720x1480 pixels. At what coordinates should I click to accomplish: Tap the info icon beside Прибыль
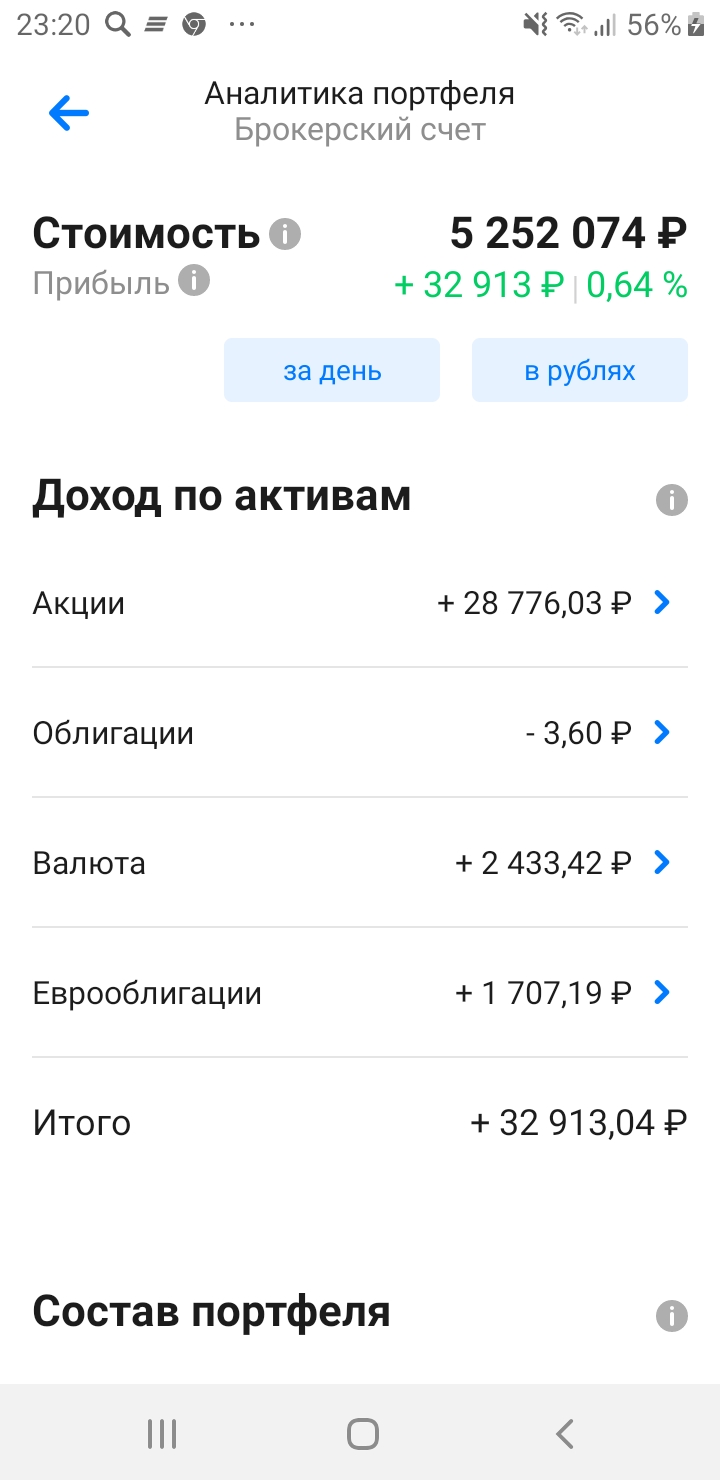pyautogui.click(x=194, y=281)
